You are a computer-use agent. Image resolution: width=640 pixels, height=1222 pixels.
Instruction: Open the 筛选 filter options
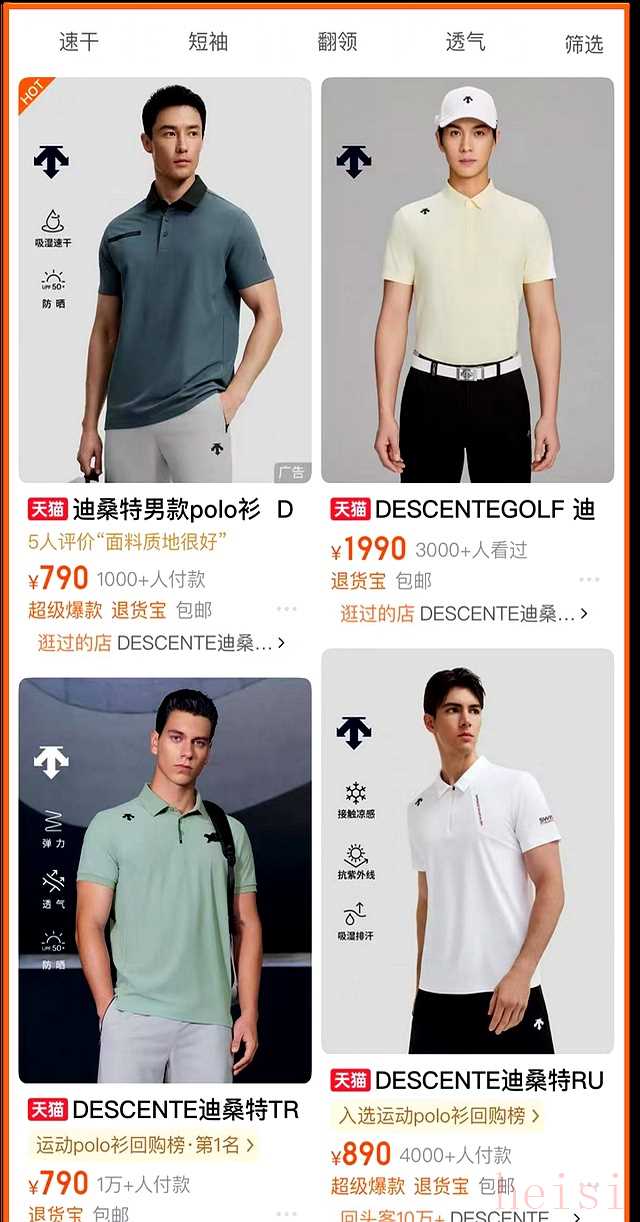pyautogui.click(x=584, y=44)
